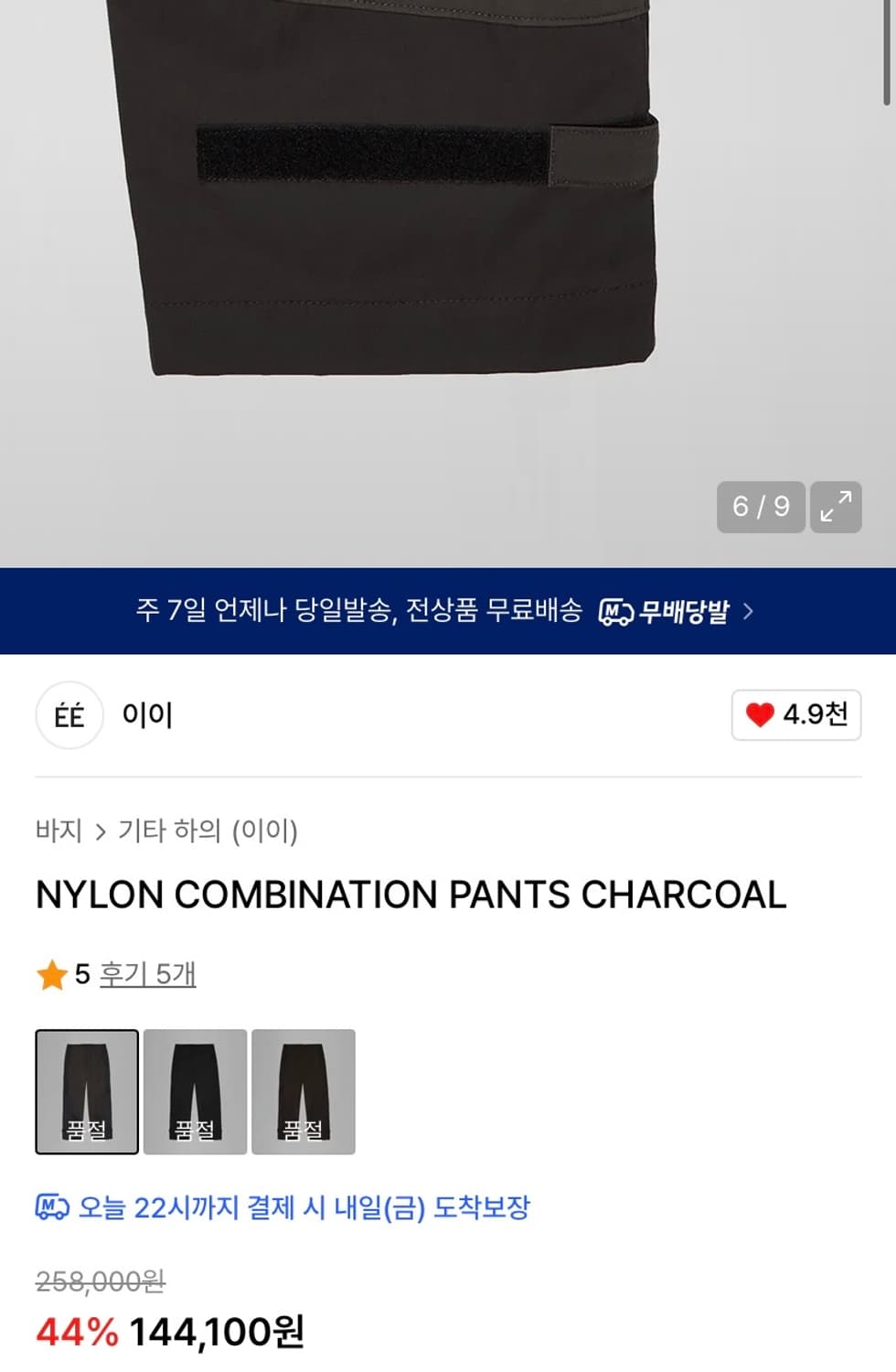Select the charcoal pants color option
This screenshot has width=896, height=1372.
pyautogui.click(x=87, y=1092)
